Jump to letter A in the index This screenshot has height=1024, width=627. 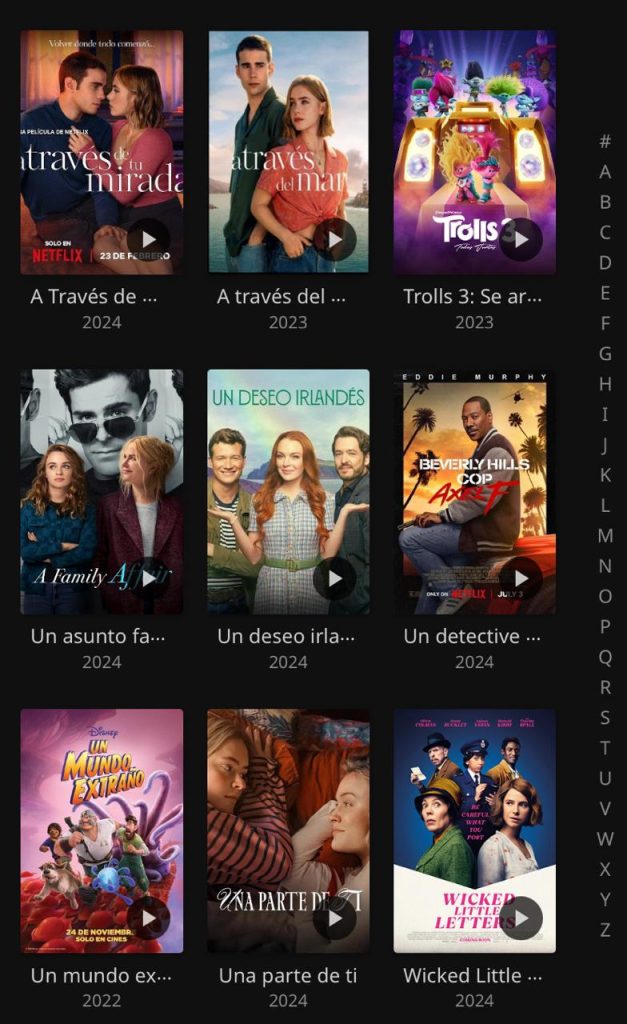[x=605, y=172]
